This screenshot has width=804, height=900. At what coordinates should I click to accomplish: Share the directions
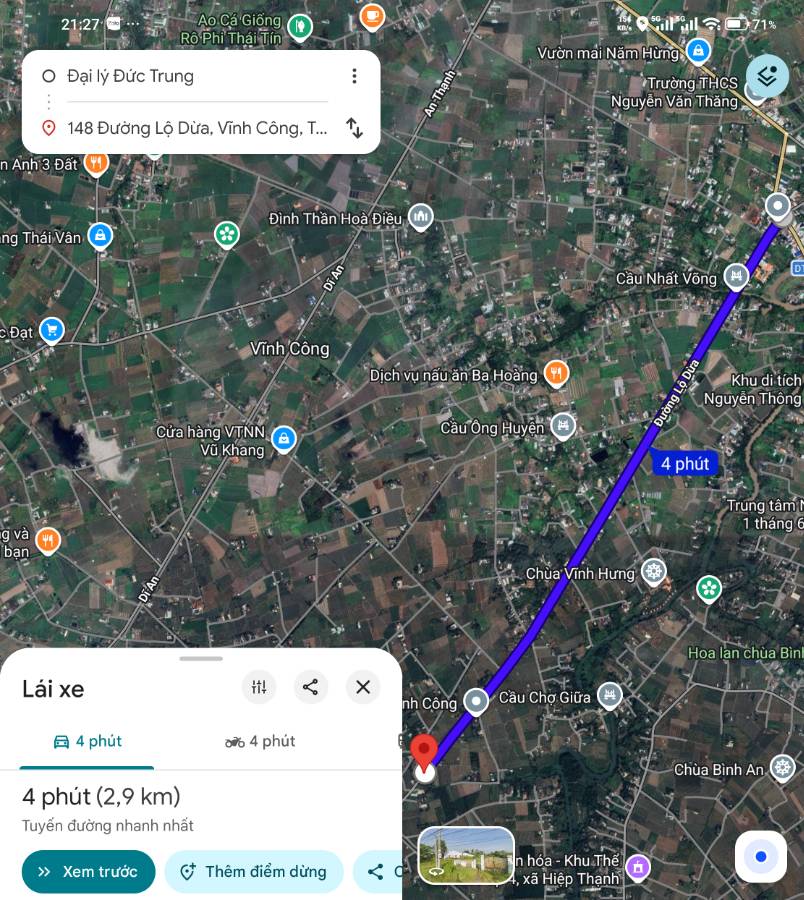tap(311, 687)
